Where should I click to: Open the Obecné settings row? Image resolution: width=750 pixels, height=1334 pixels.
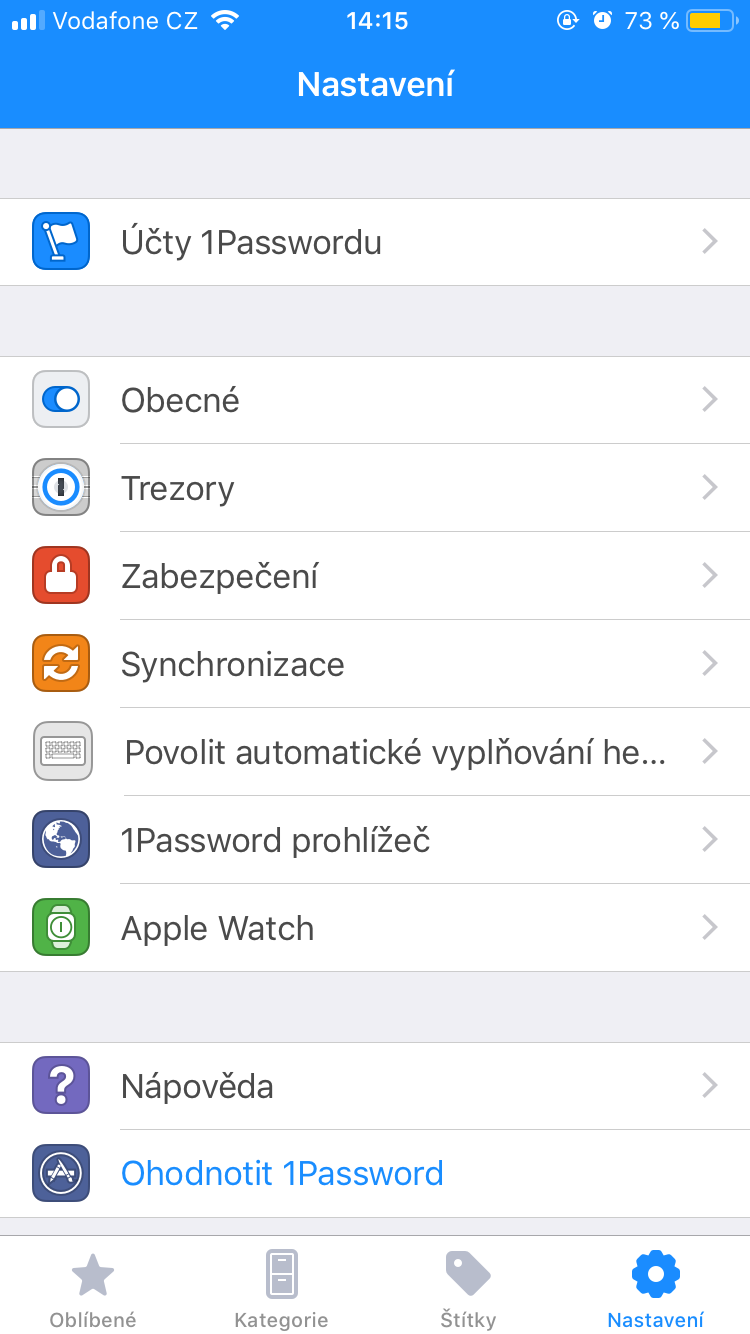point(375,400)
